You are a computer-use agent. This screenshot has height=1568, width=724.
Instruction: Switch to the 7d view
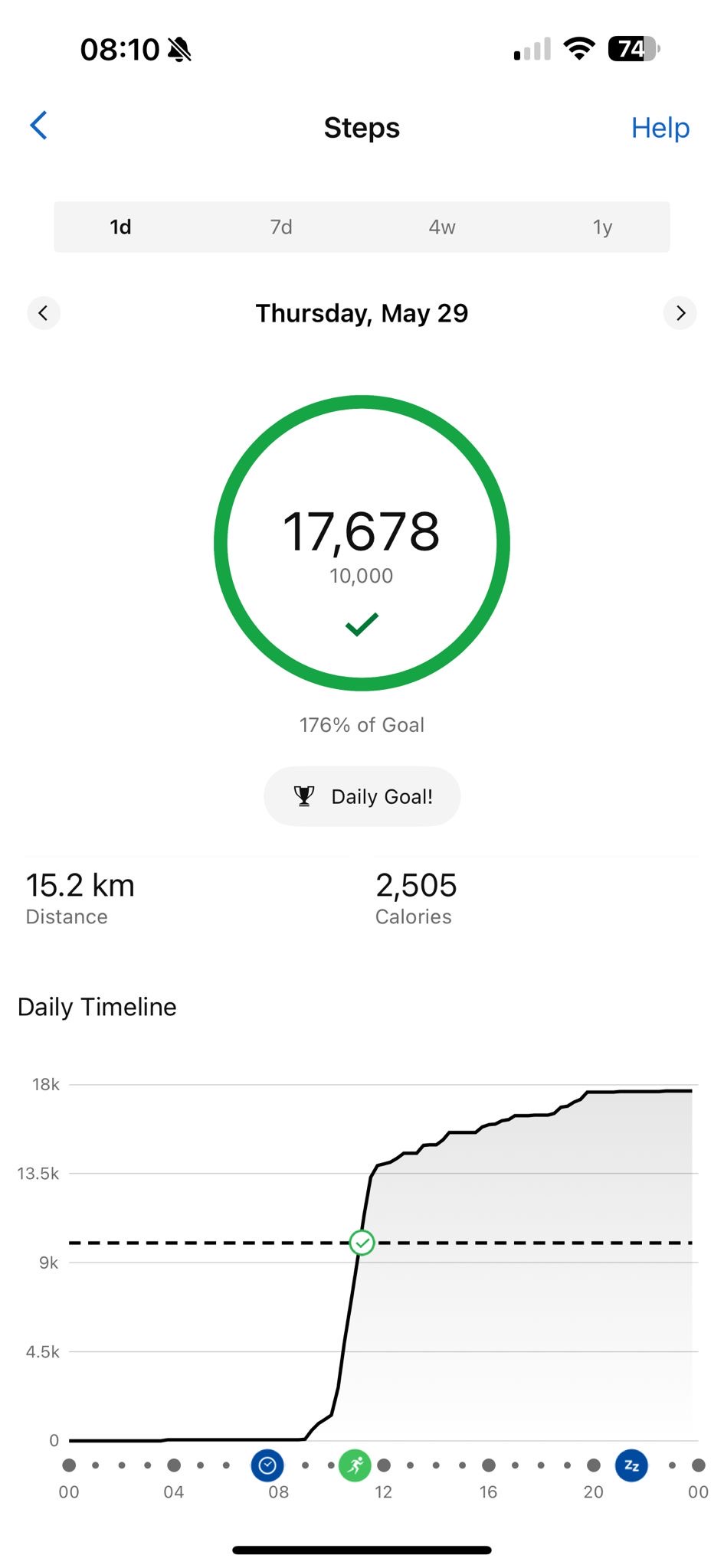[281, 227]
